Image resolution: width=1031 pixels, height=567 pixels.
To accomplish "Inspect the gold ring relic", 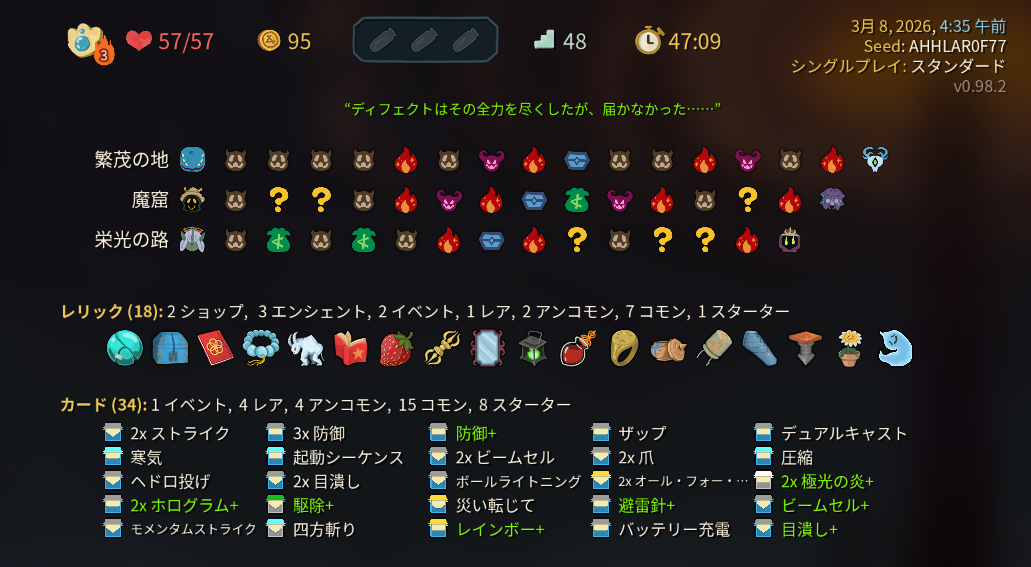I will click(x=622, y=348).
